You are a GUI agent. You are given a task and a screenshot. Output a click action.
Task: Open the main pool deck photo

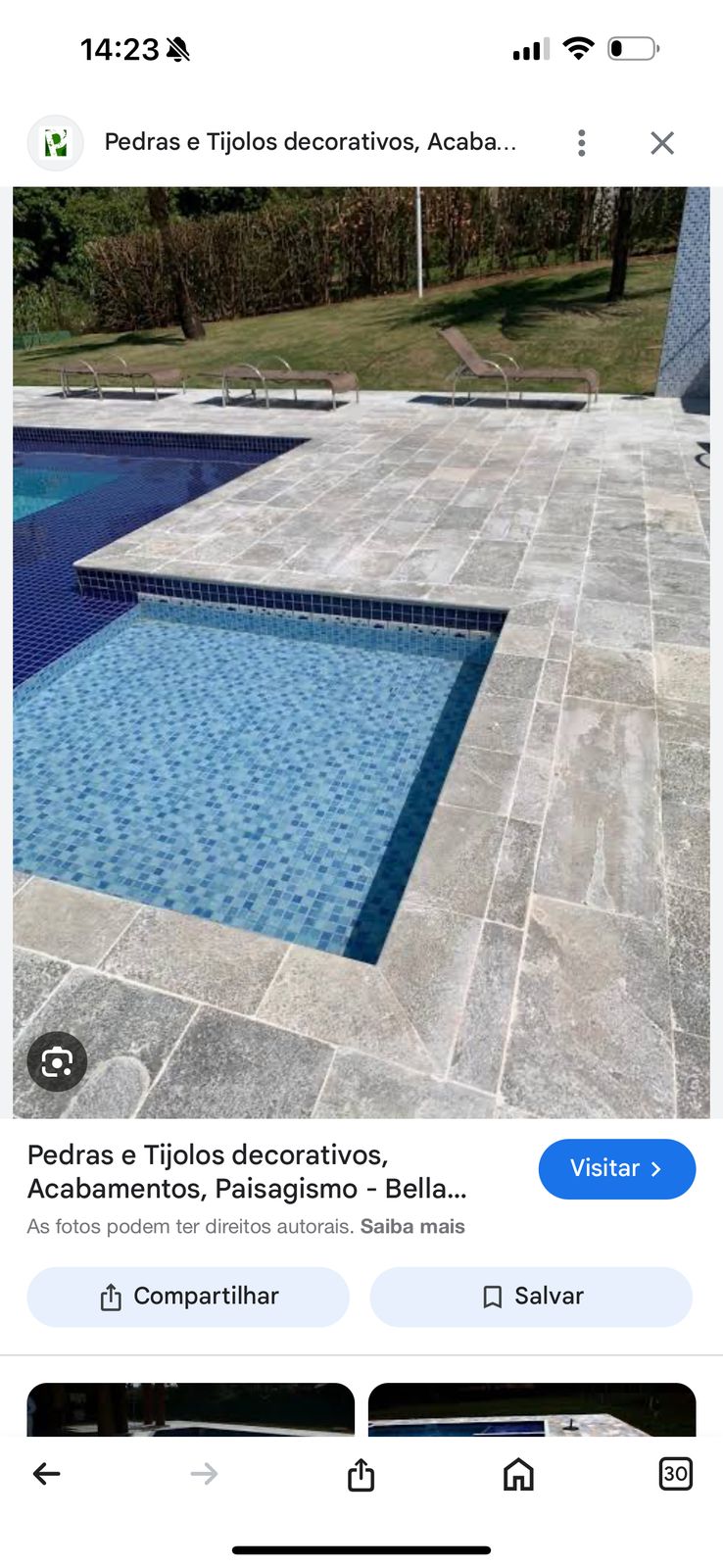(x=361, y=652)
